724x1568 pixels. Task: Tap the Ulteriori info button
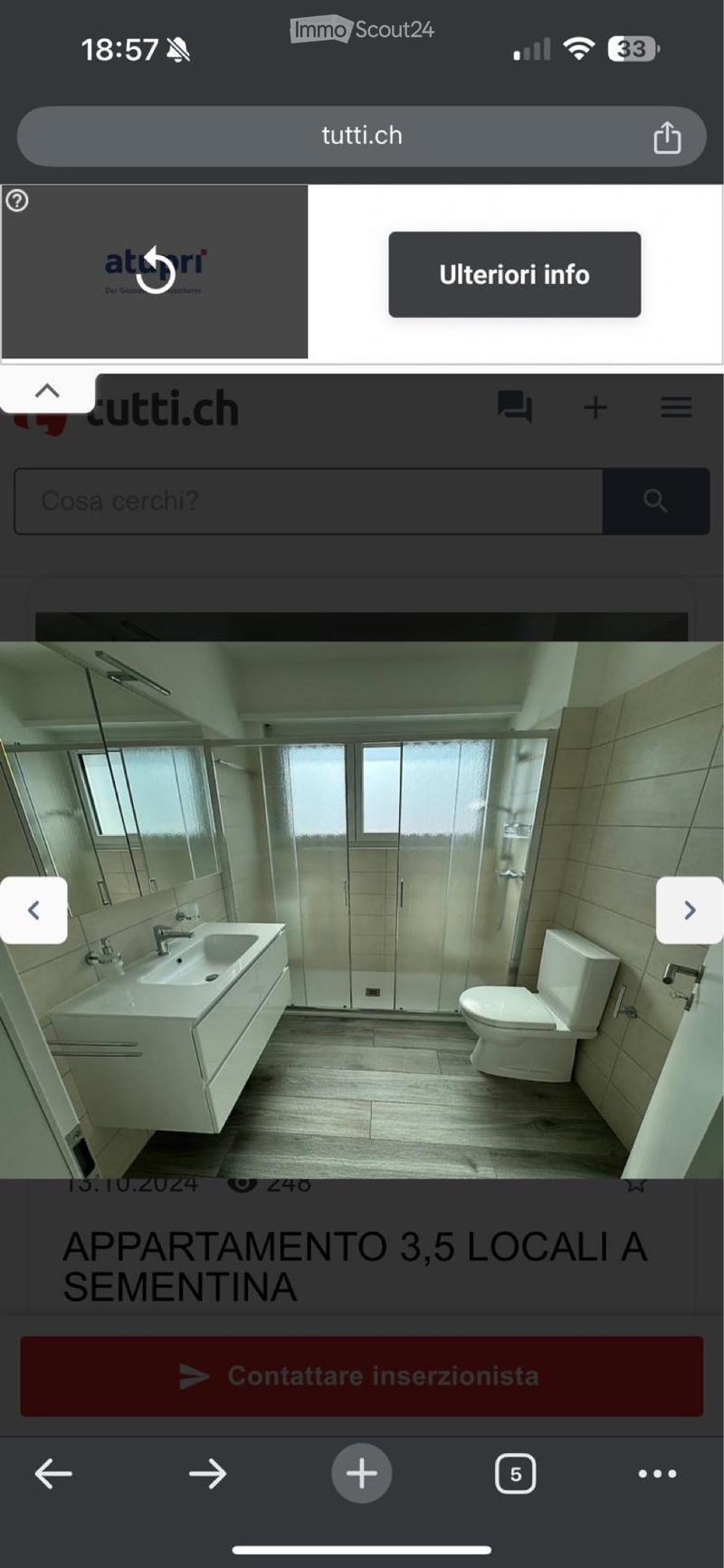[x=514, y=274]
